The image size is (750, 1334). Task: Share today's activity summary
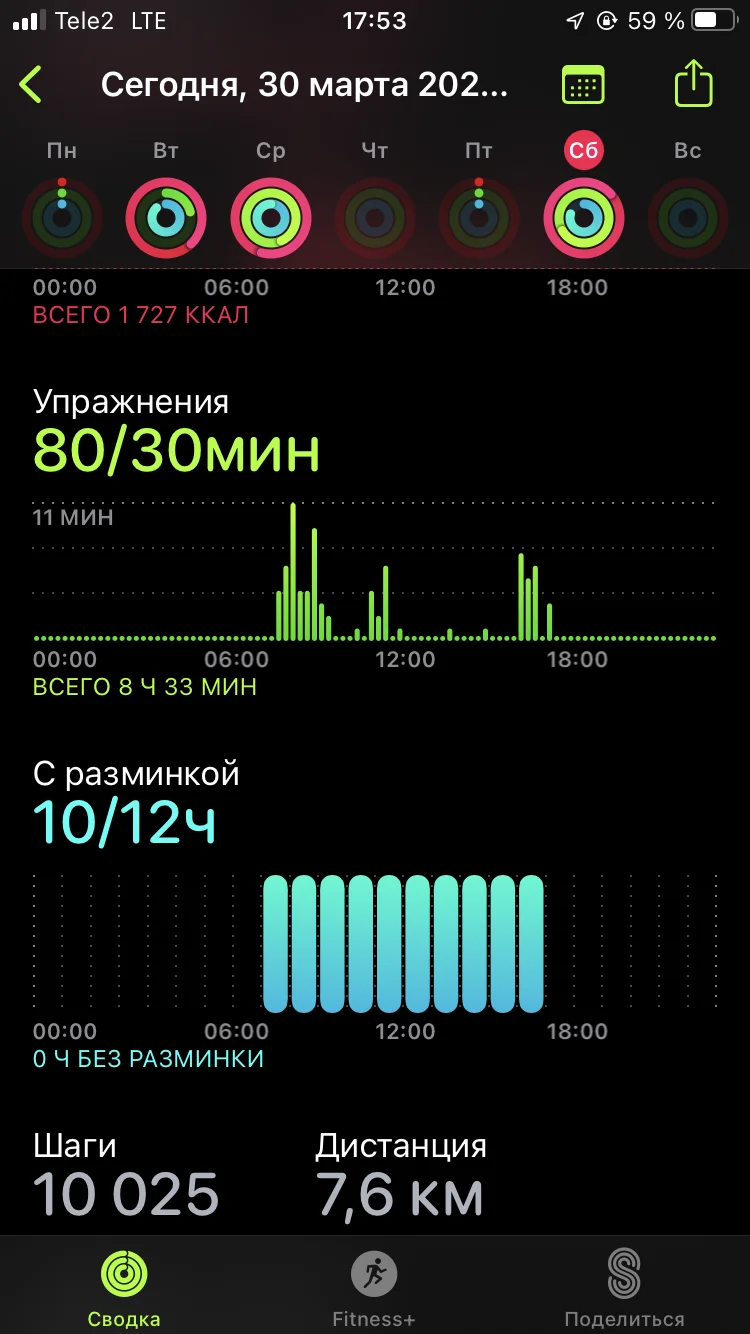(693, 85)
